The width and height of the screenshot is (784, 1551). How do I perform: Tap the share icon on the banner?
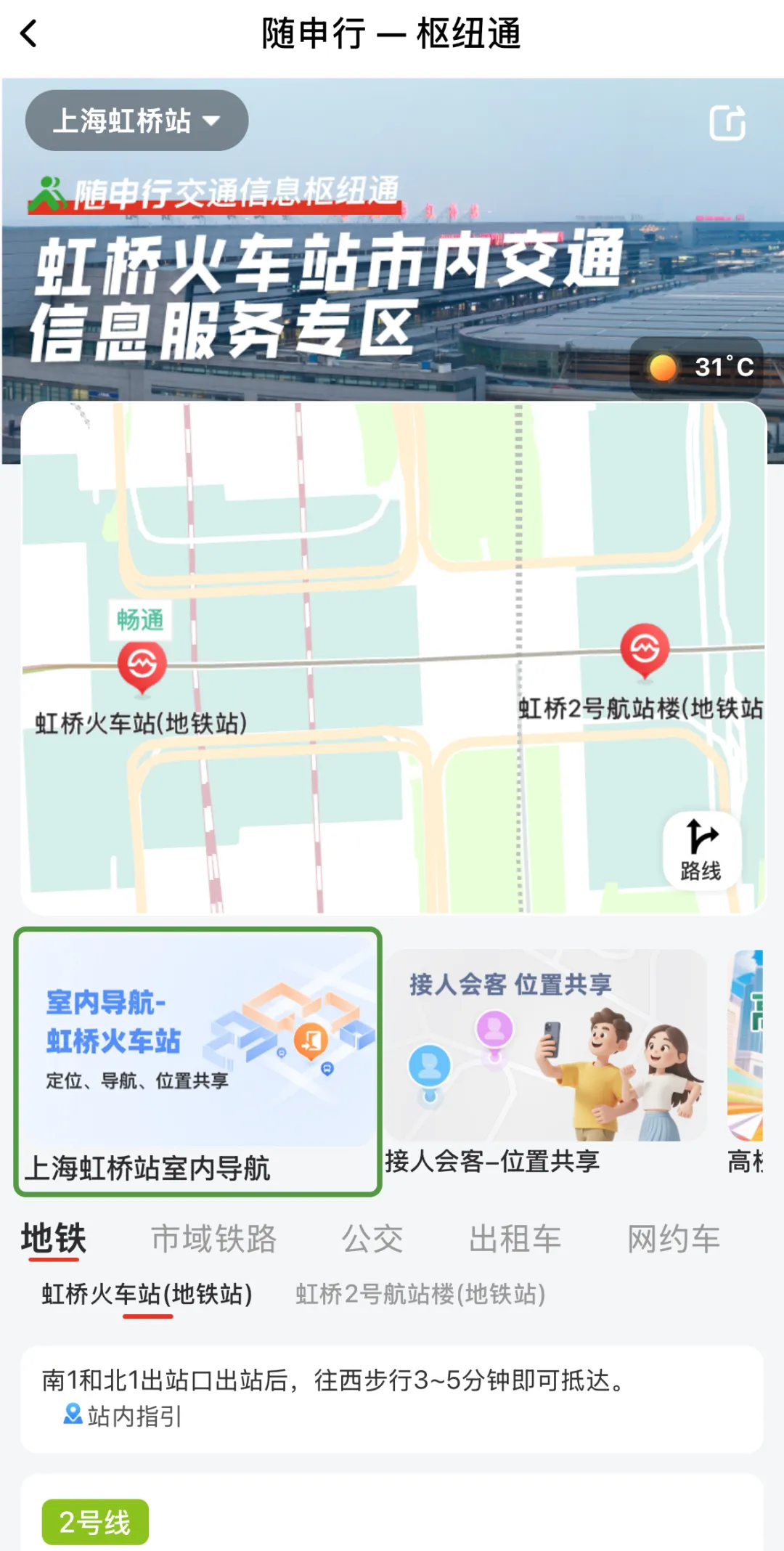[x=727, y=123]
